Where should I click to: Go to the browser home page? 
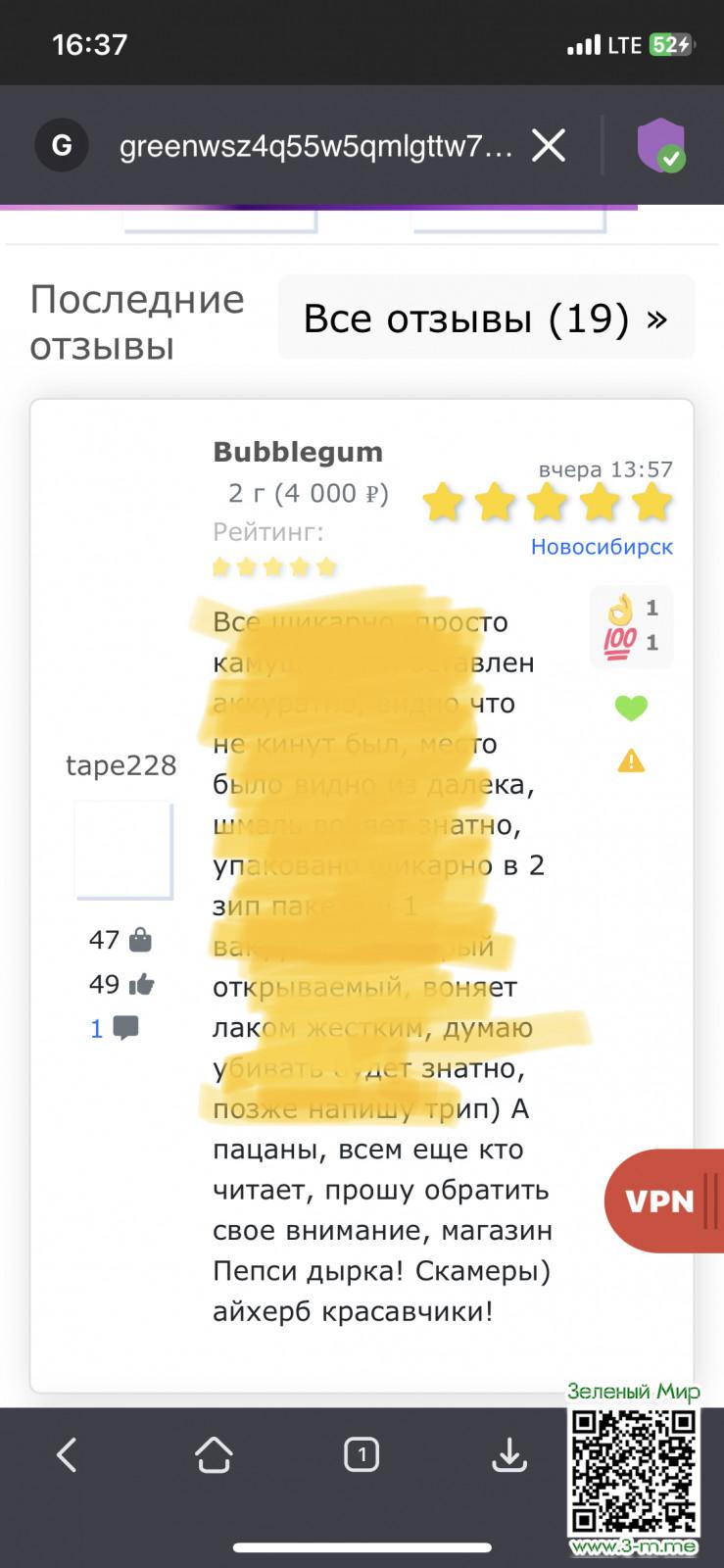(x=214, y=1455)
